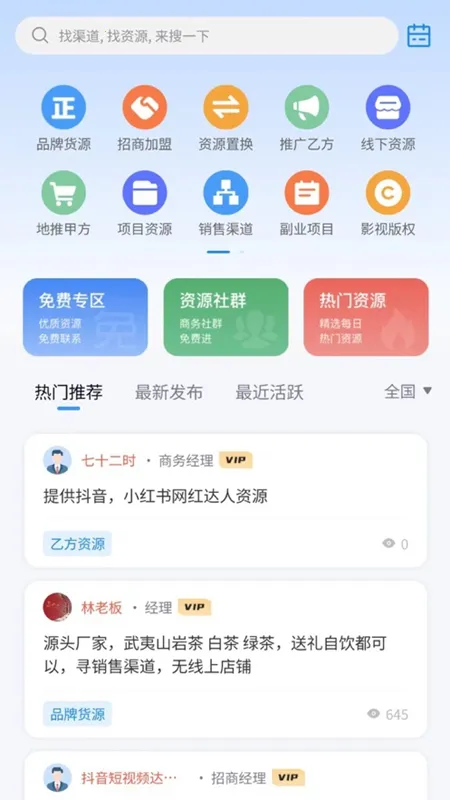Open the calendar icon beside search
Viewport: 450px width, 800px height.
(418, 36)
